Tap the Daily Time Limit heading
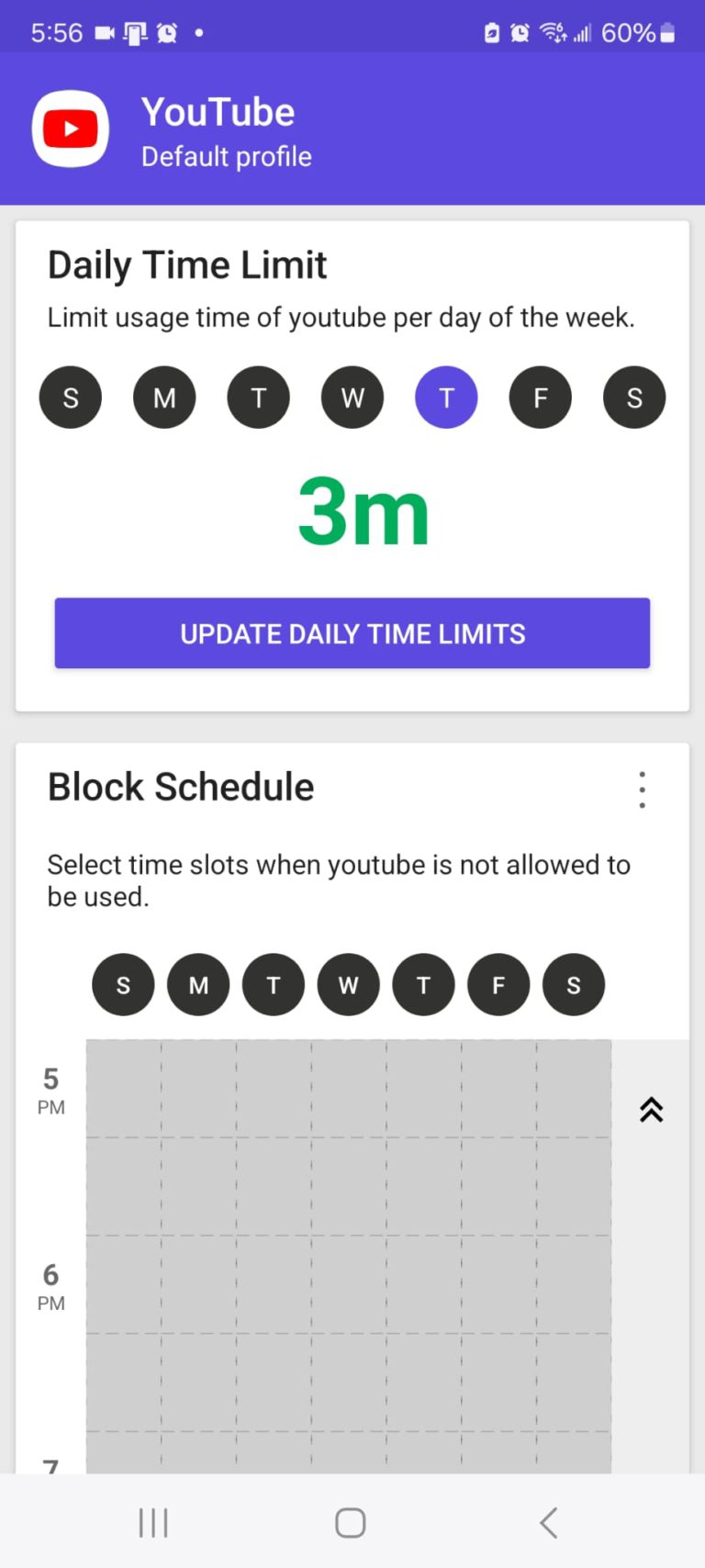 click(187, 264)
